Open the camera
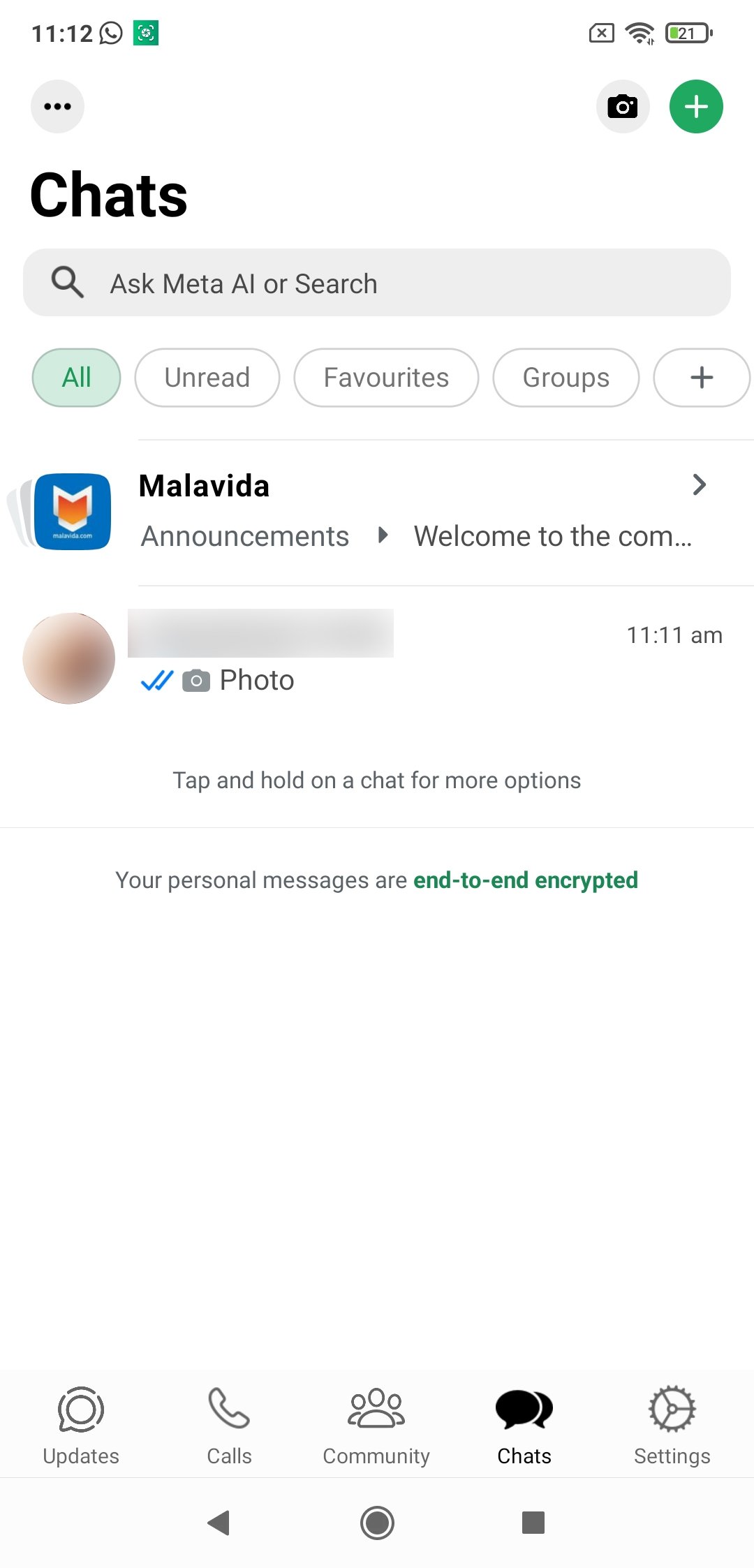Screen dimensions: 754x1568 (622, 107)
